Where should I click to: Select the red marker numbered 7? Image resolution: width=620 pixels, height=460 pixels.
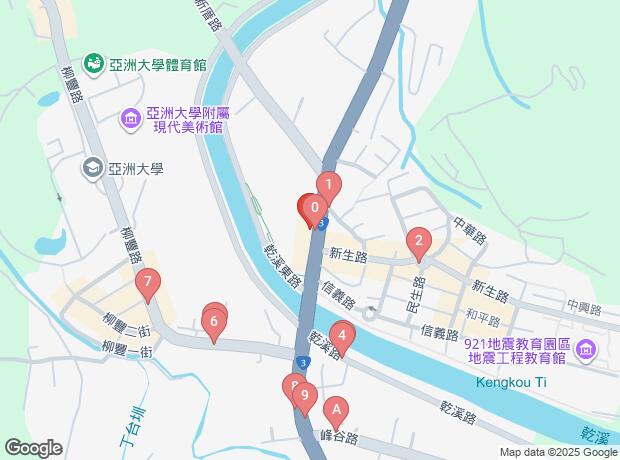point(148,283)
